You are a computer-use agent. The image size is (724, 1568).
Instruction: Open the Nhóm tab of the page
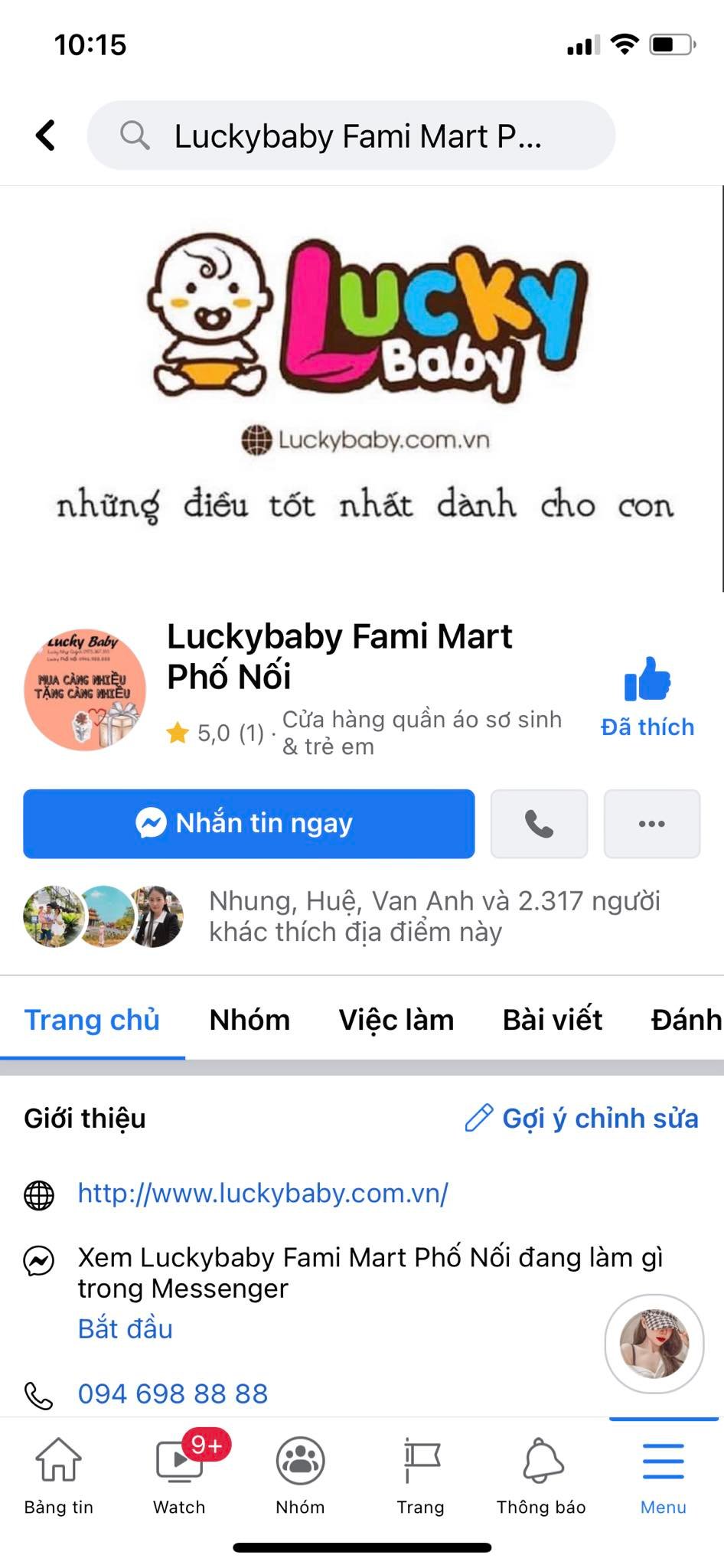pyautogui.click(x=249, y=1020)
